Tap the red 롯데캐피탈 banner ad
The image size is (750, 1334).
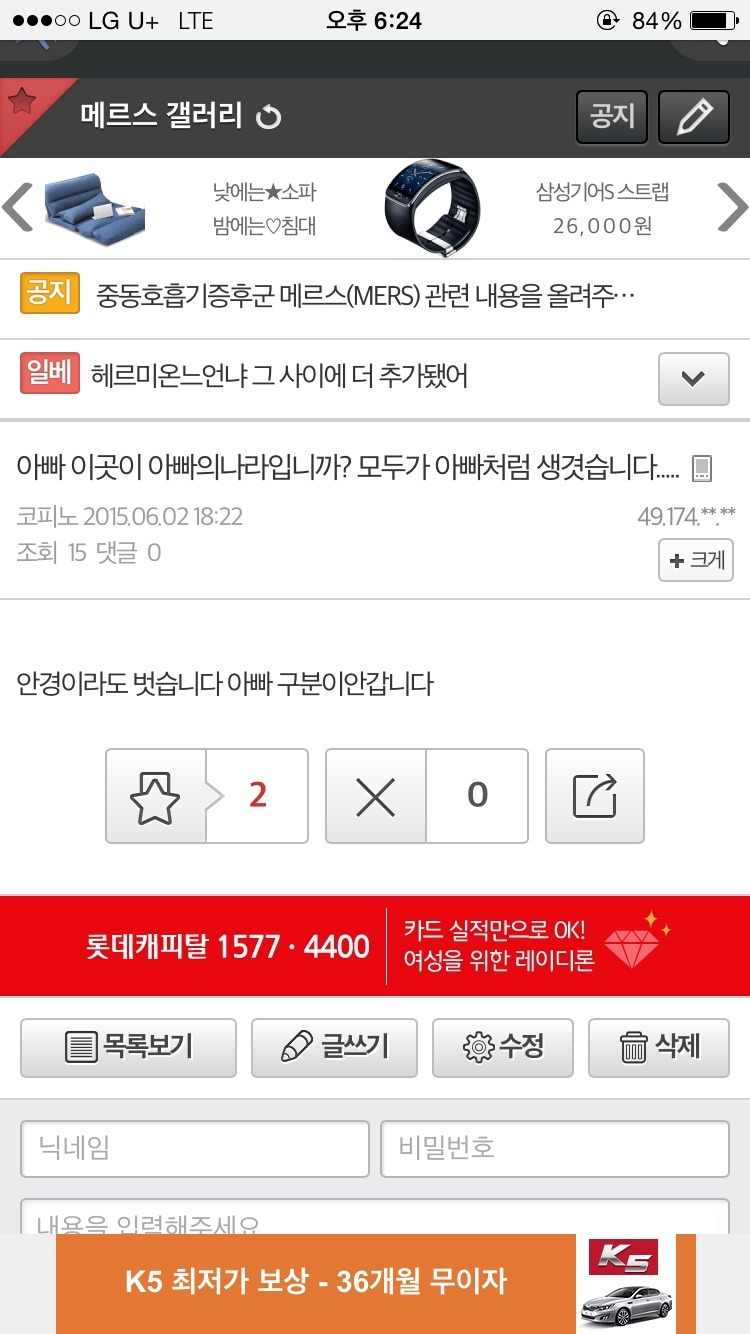tap(375, 945)
